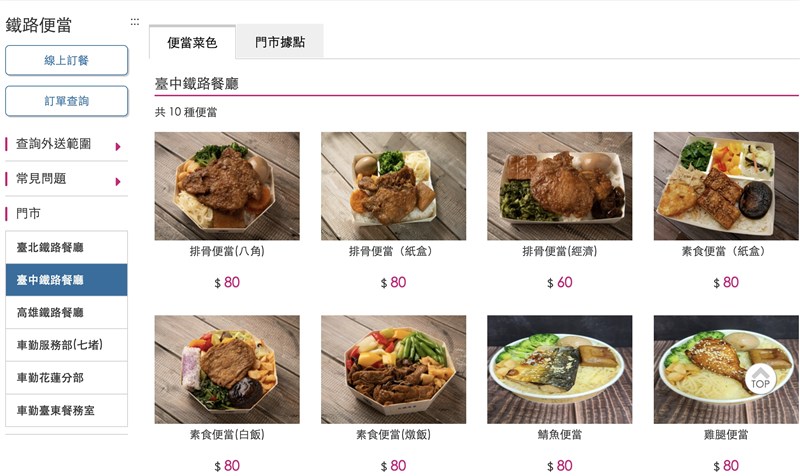
Task: Expand 常見問題 menu item
Action: 66,179
